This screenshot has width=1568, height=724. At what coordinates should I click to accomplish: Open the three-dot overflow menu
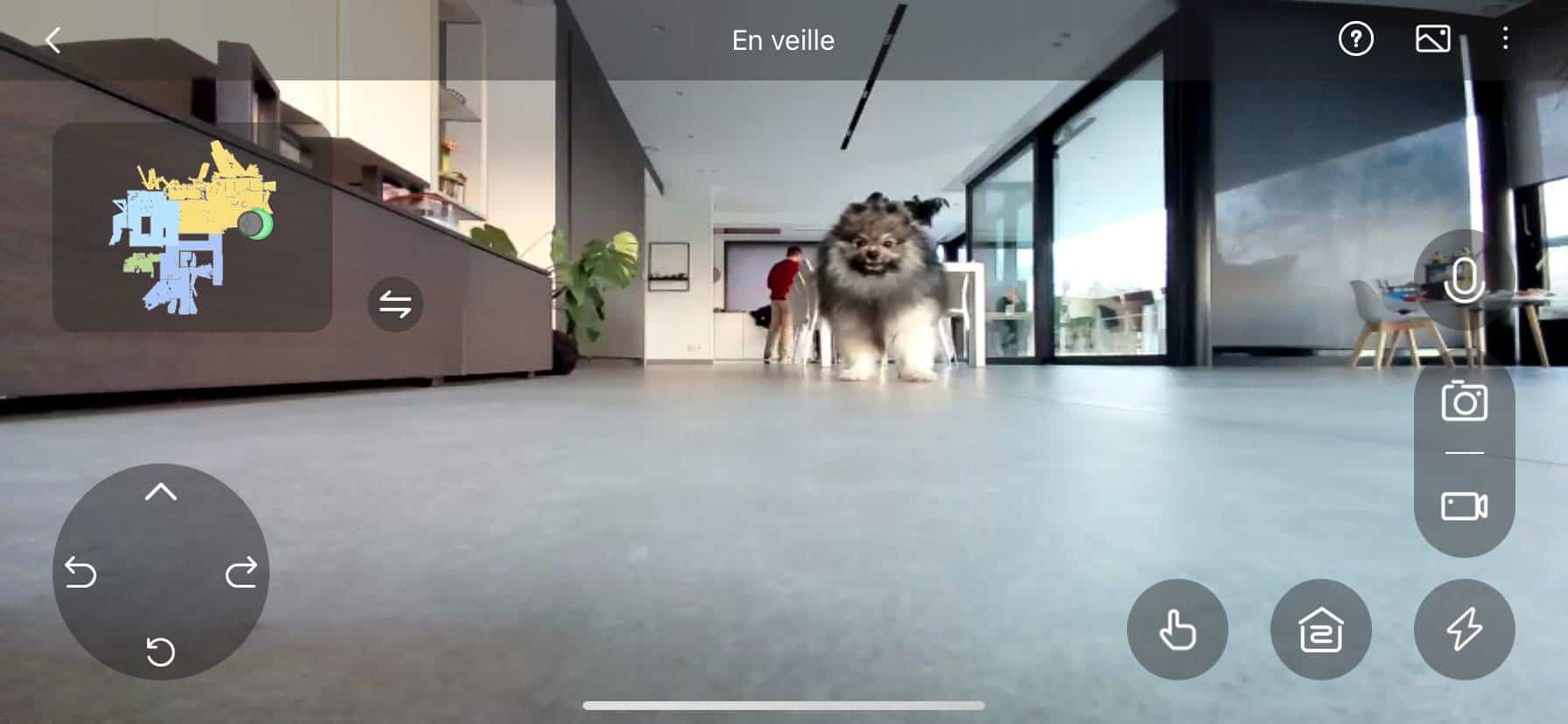[1505, 39]
